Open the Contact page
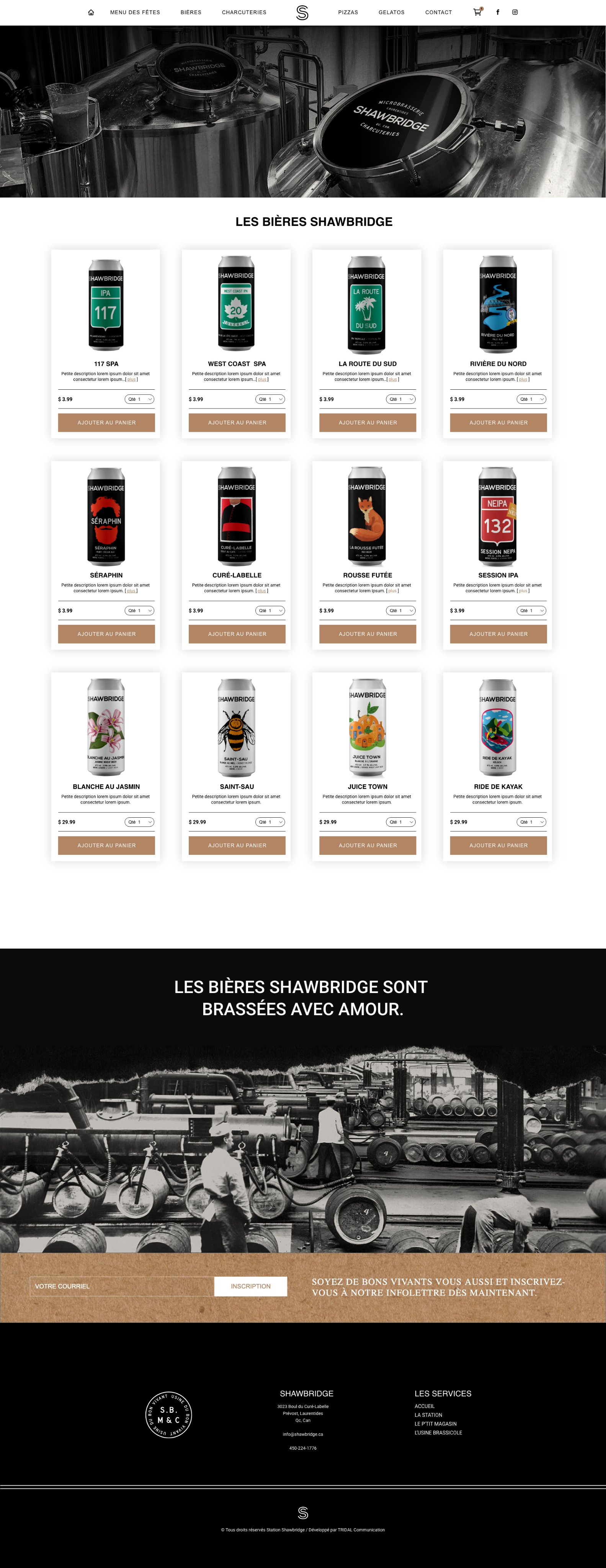The image size is (606, 1568). (x=438, y=12)
